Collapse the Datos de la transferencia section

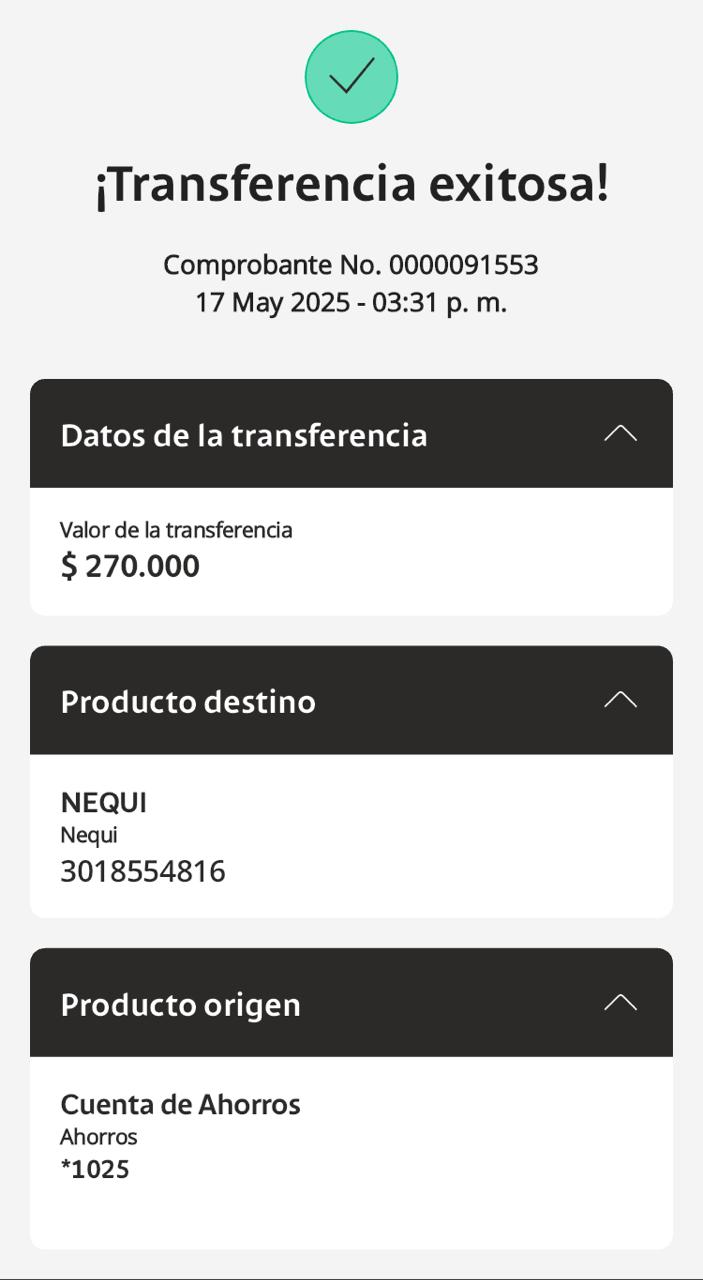[x=620, y=433]
